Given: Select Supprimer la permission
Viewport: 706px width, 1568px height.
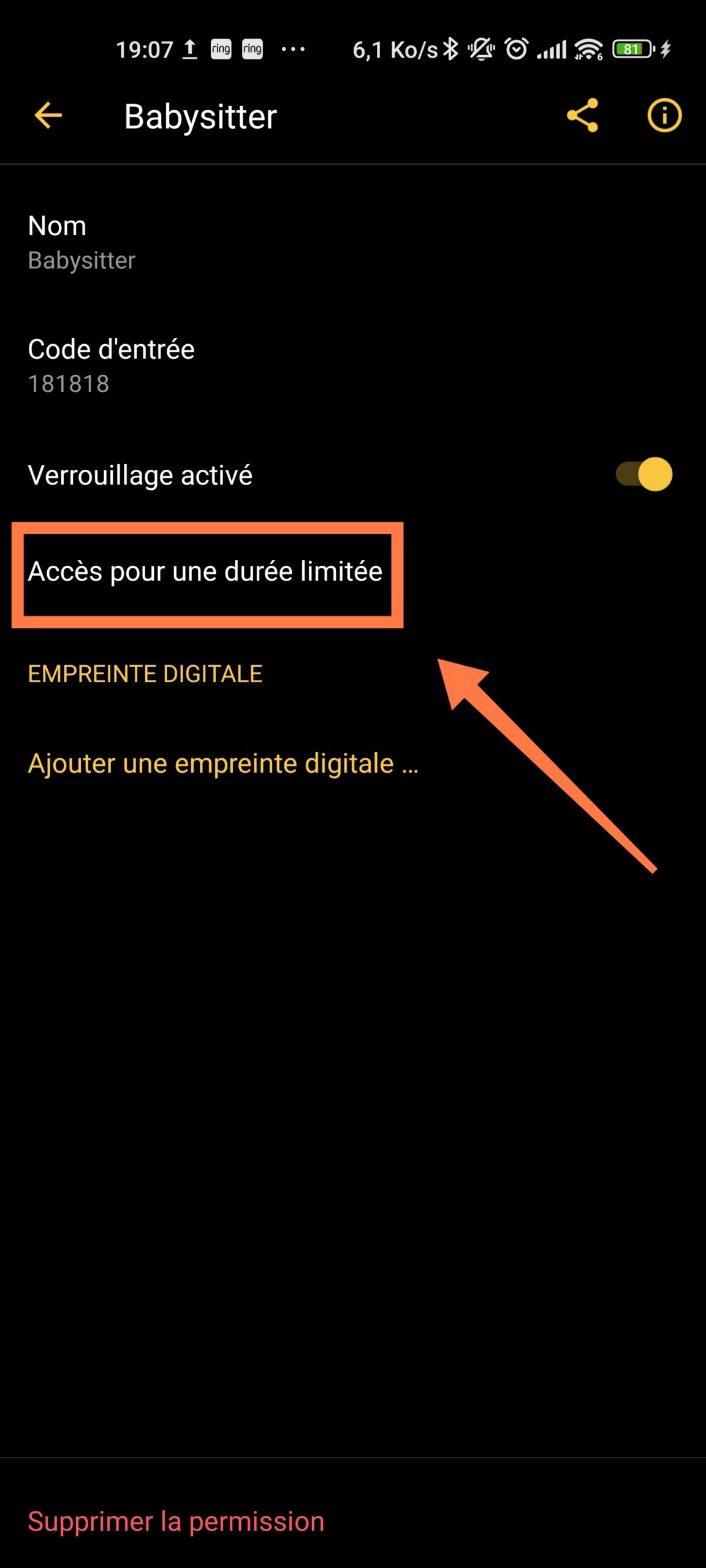Looking at the screenshot, I should [x=176, y=1521].
